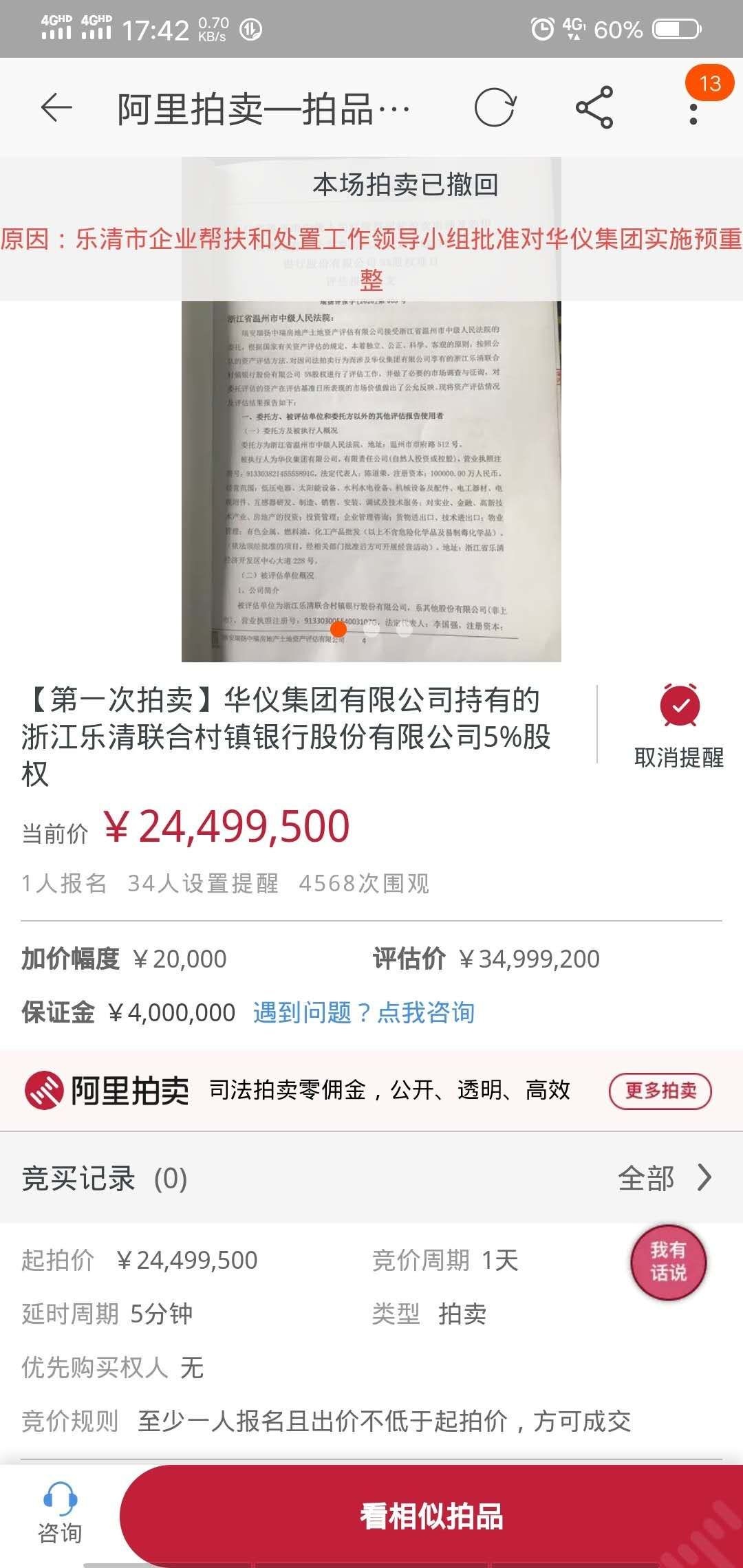Refresh the auction page
The height and width of the screenshot is (1568, 743).
(495, 108)
